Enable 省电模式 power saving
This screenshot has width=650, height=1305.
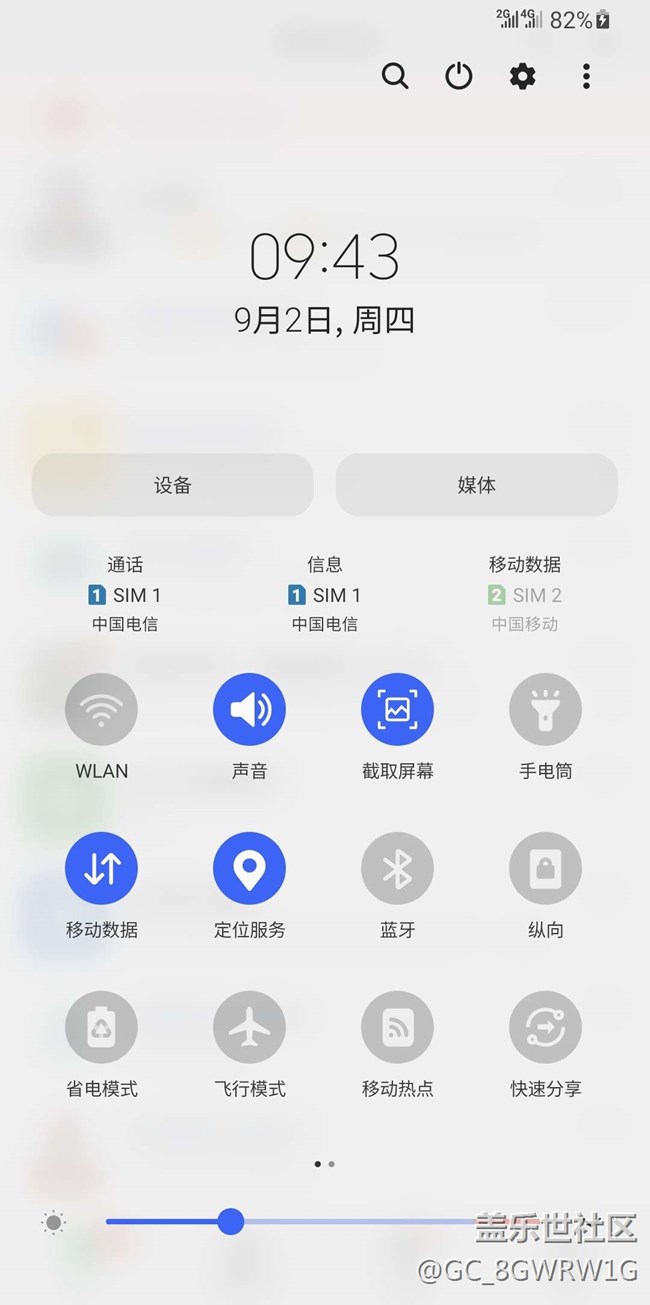click(101, 1027)
